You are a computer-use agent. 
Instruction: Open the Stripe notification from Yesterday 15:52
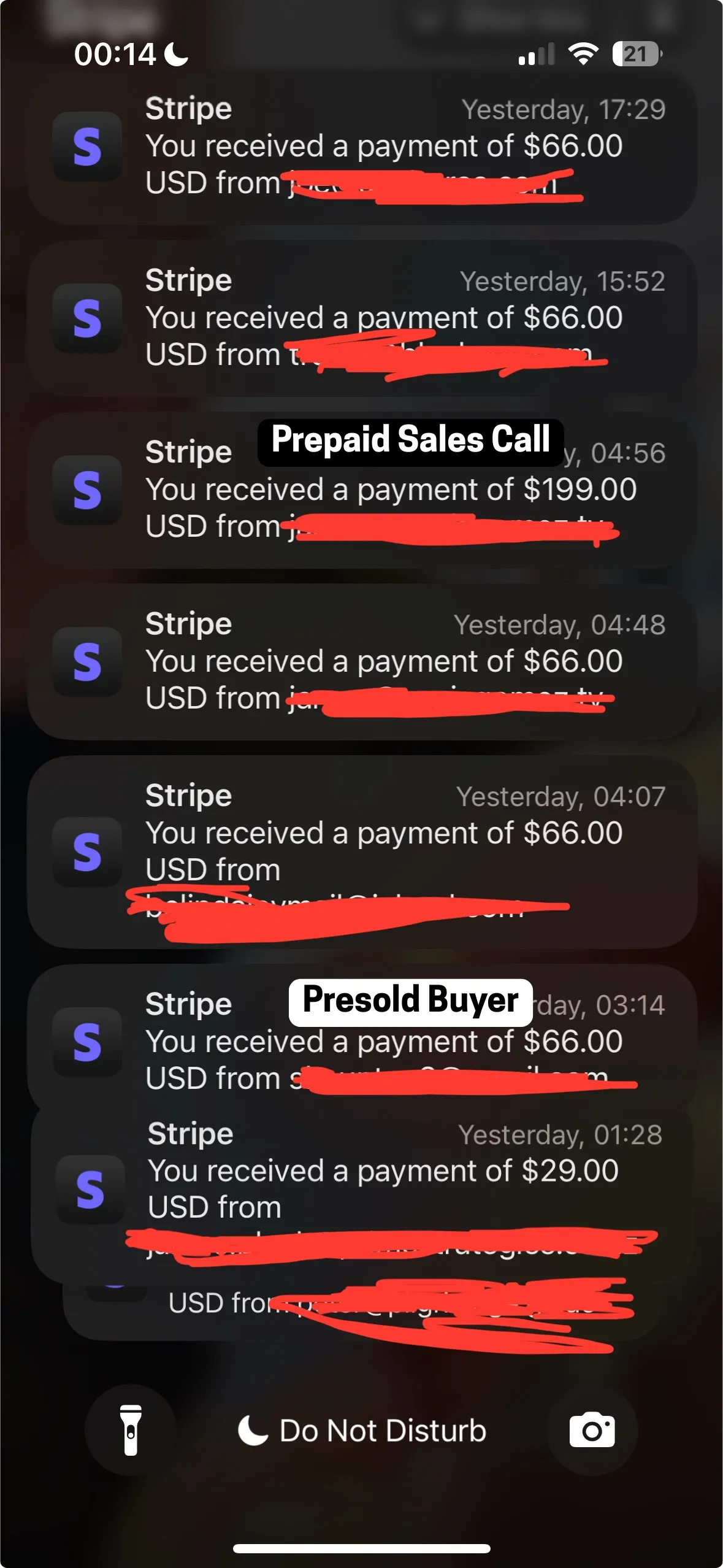pyautogui.click(x=362, y=318)
